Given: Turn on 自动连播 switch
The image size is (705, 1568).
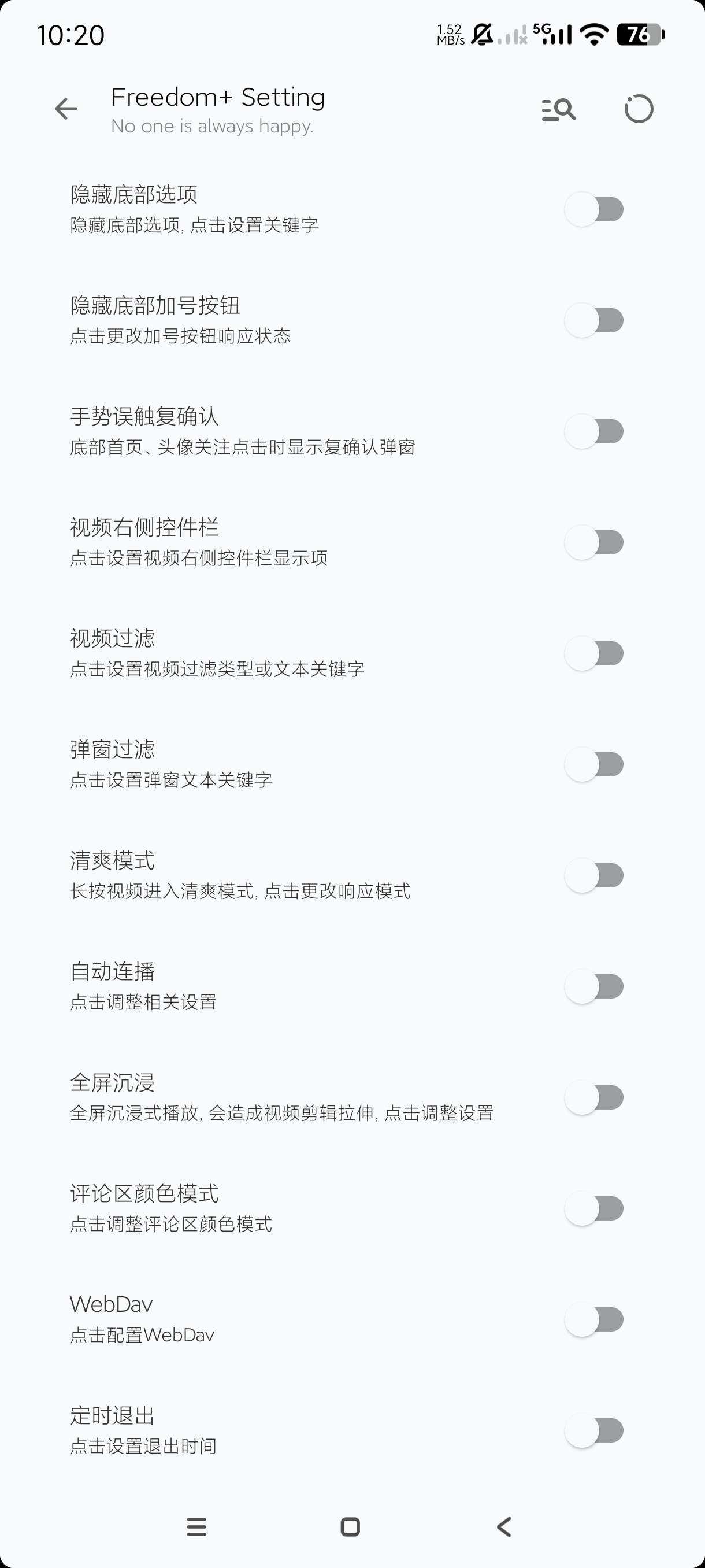Looking at the screenshot, I should point(594,986).
